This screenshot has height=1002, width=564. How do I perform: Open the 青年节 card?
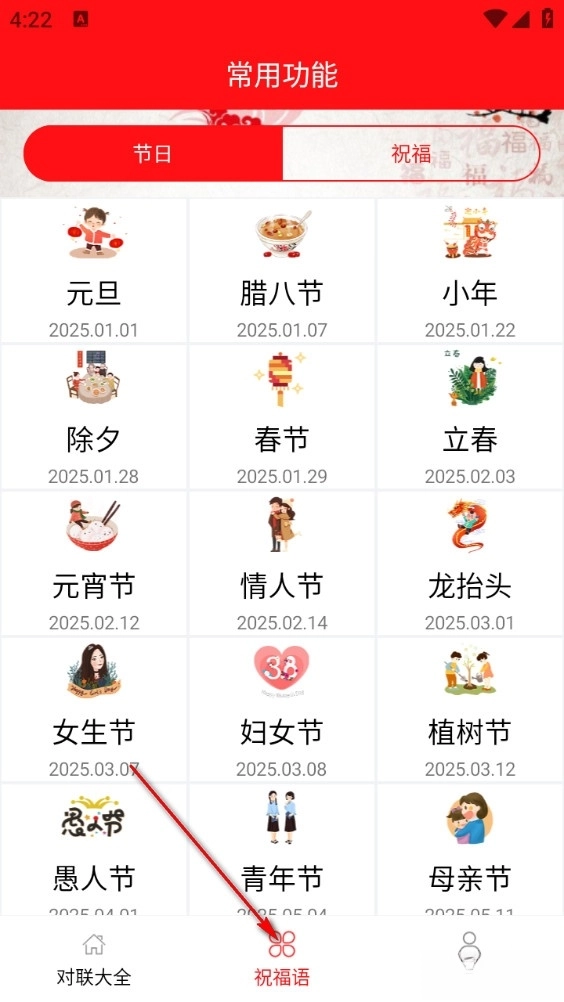tap(282, 850)
